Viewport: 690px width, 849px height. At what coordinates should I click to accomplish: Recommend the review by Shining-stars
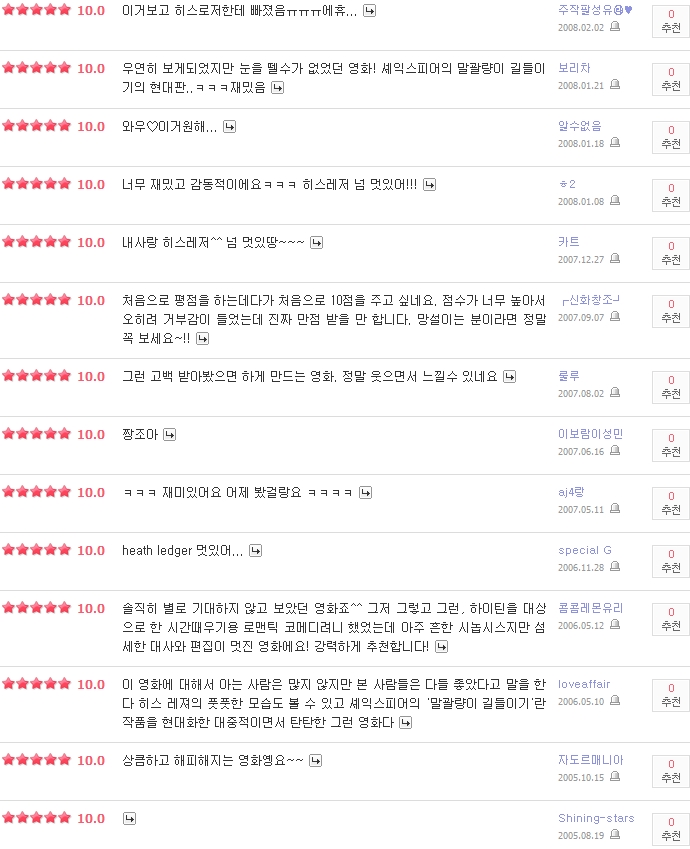(x=670, y=829)
